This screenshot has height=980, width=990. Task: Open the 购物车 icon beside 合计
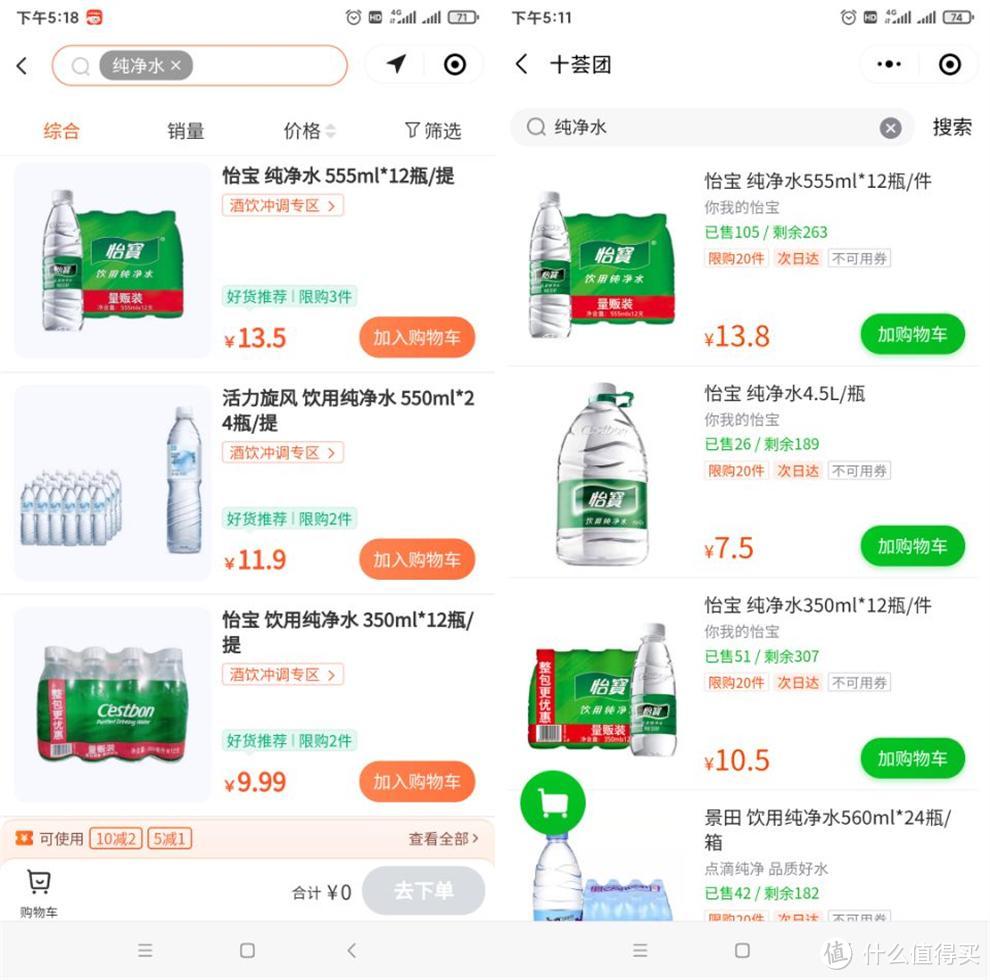pyautogui.click(x=39, y=892)
